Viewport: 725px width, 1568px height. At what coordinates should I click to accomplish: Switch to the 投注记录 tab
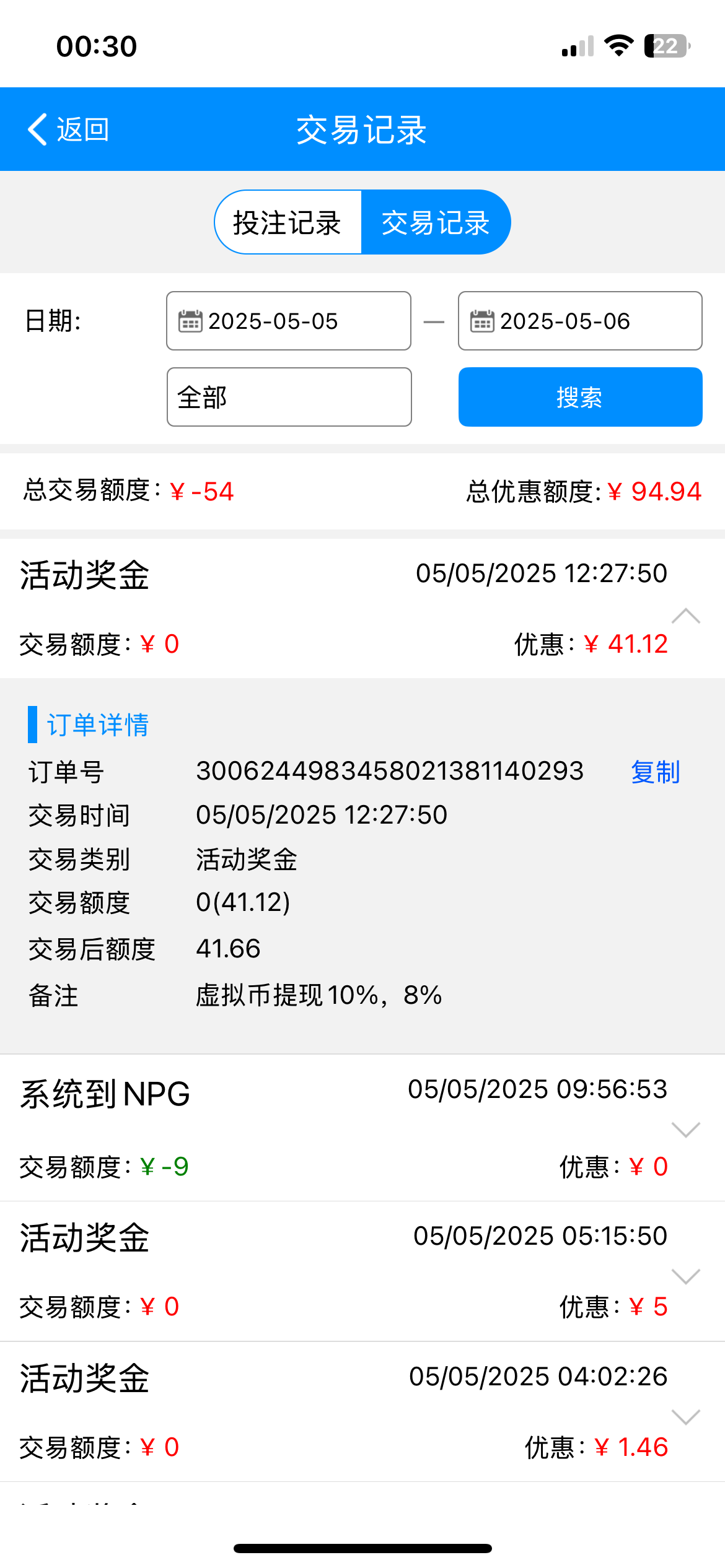(288, 222)
